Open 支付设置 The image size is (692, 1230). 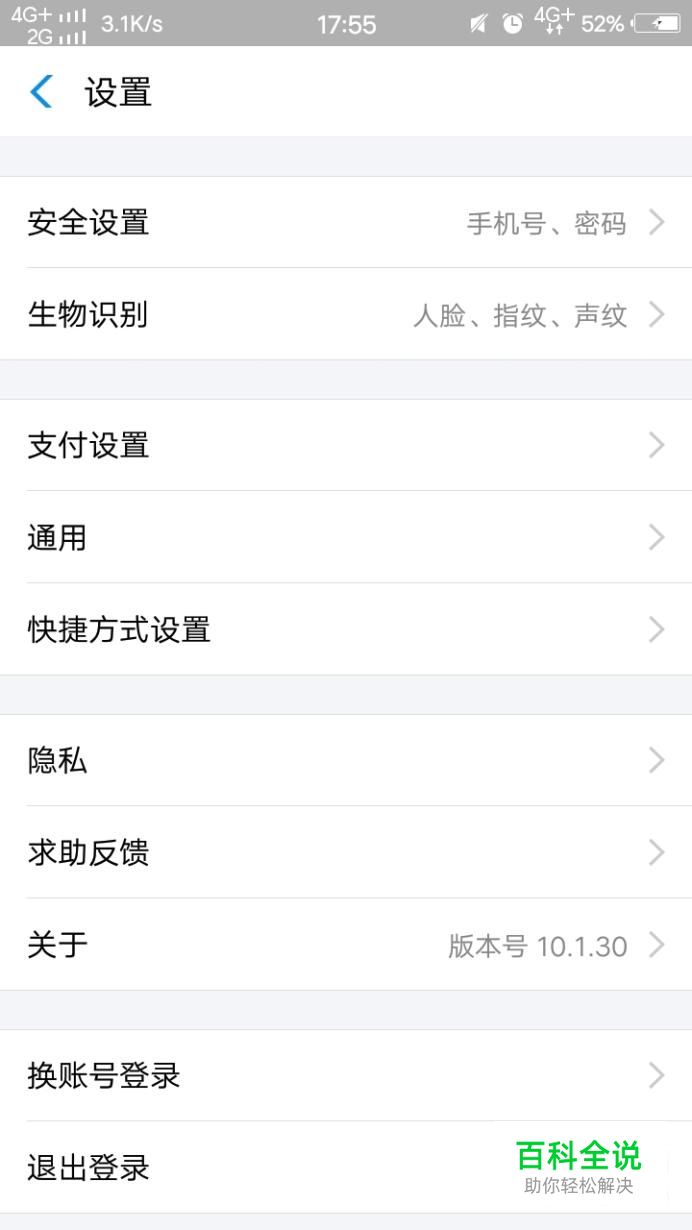(346, 445)
